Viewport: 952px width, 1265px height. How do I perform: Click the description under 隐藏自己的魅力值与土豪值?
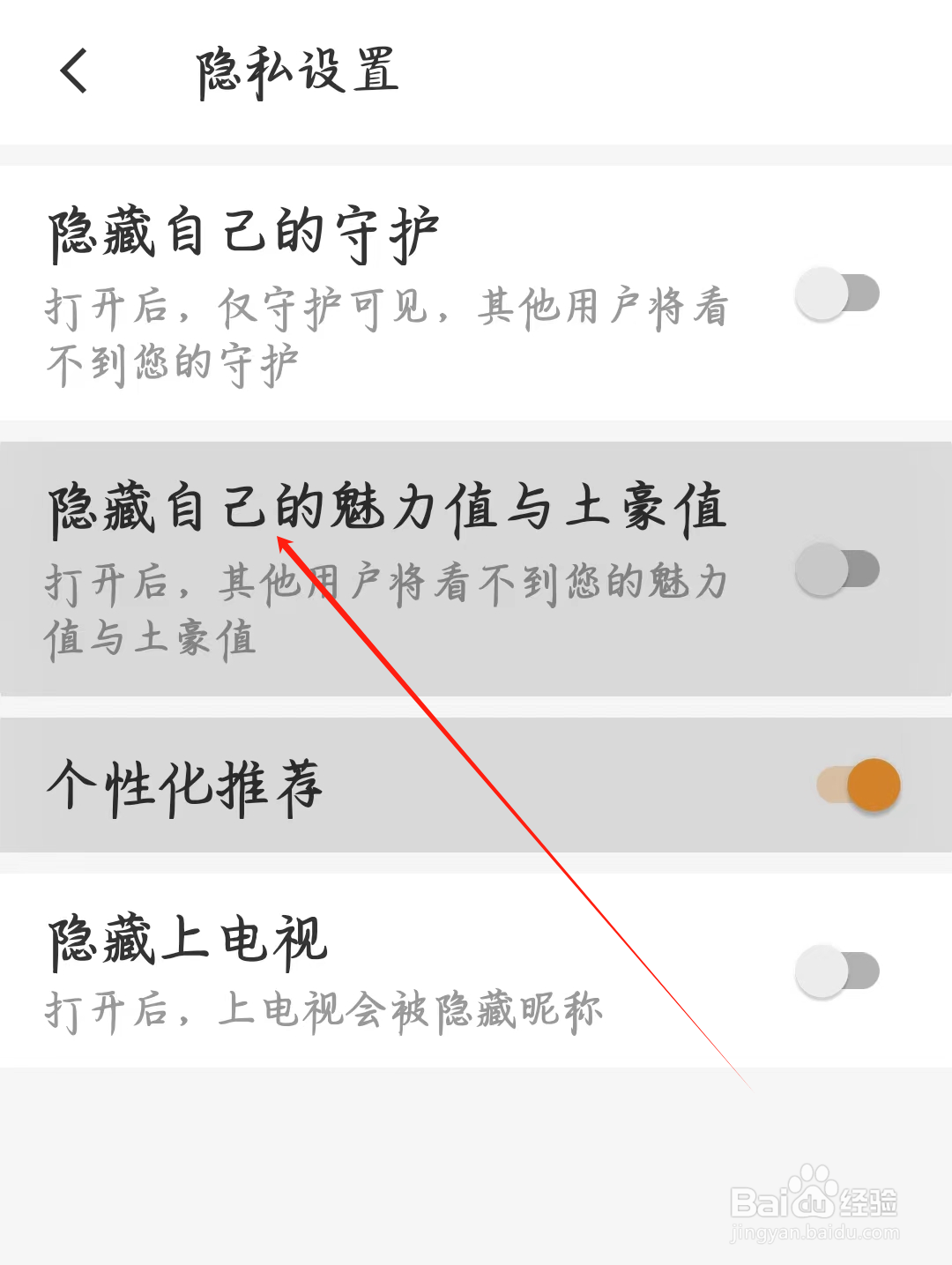coord(388,606)
